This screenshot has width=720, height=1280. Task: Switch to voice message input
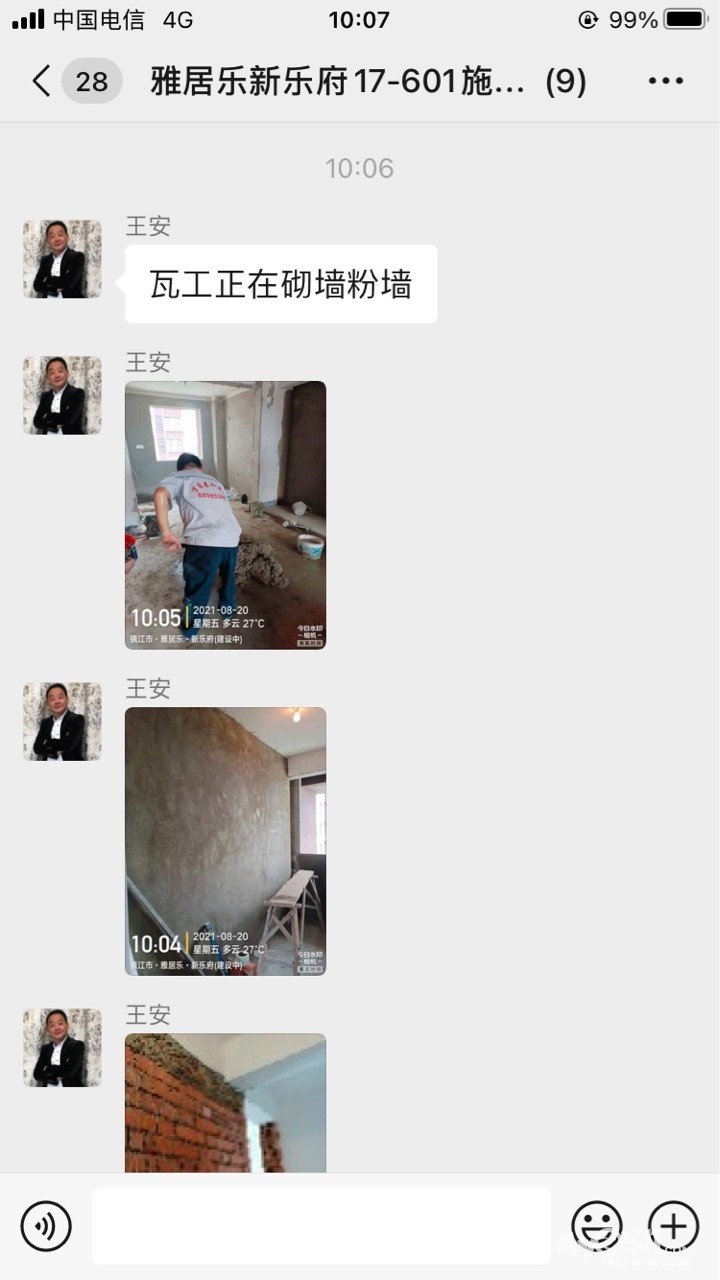(x=46, y=1226)
